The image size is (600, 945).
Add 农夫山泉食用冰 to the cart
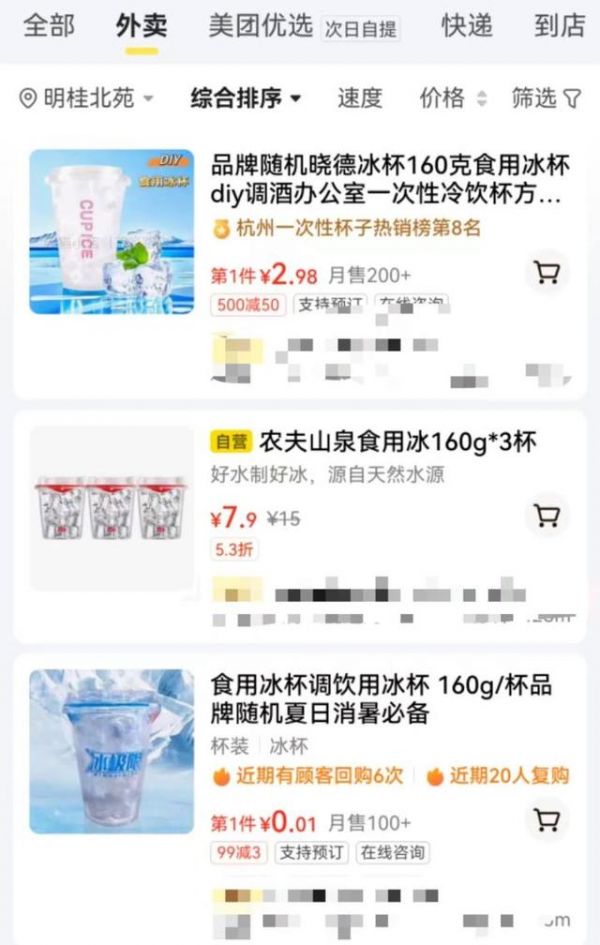(x=546, y=516)
